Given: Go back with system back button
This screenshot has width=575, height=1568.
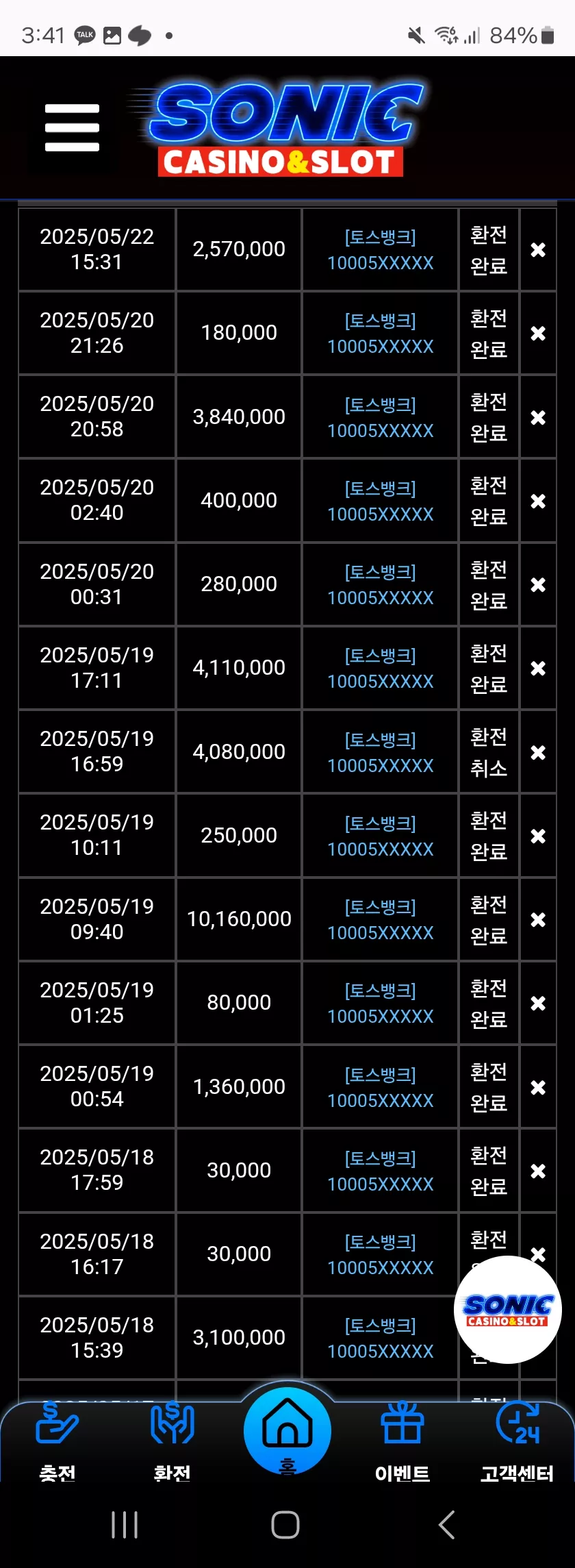Looking at the screenshot, I should coord(446,1525).
